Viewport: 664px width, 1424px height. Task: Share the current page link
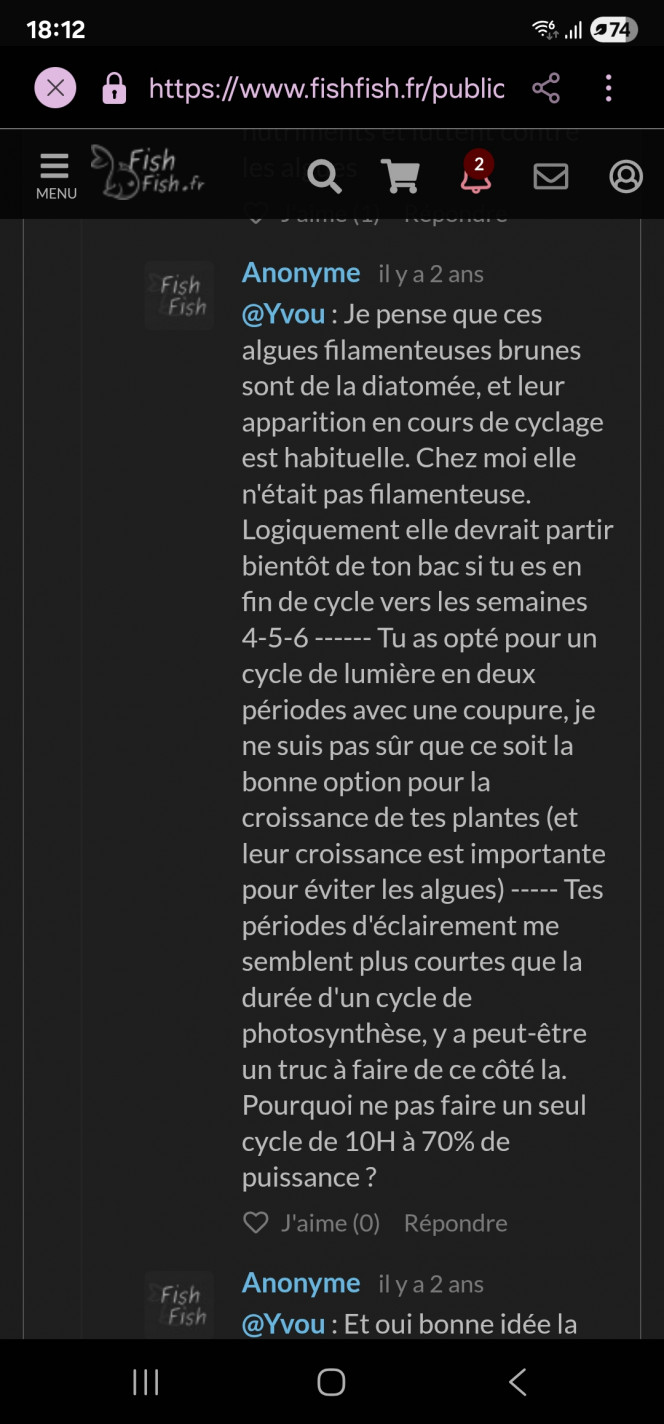pyautogui.click(x=545, y=88)
